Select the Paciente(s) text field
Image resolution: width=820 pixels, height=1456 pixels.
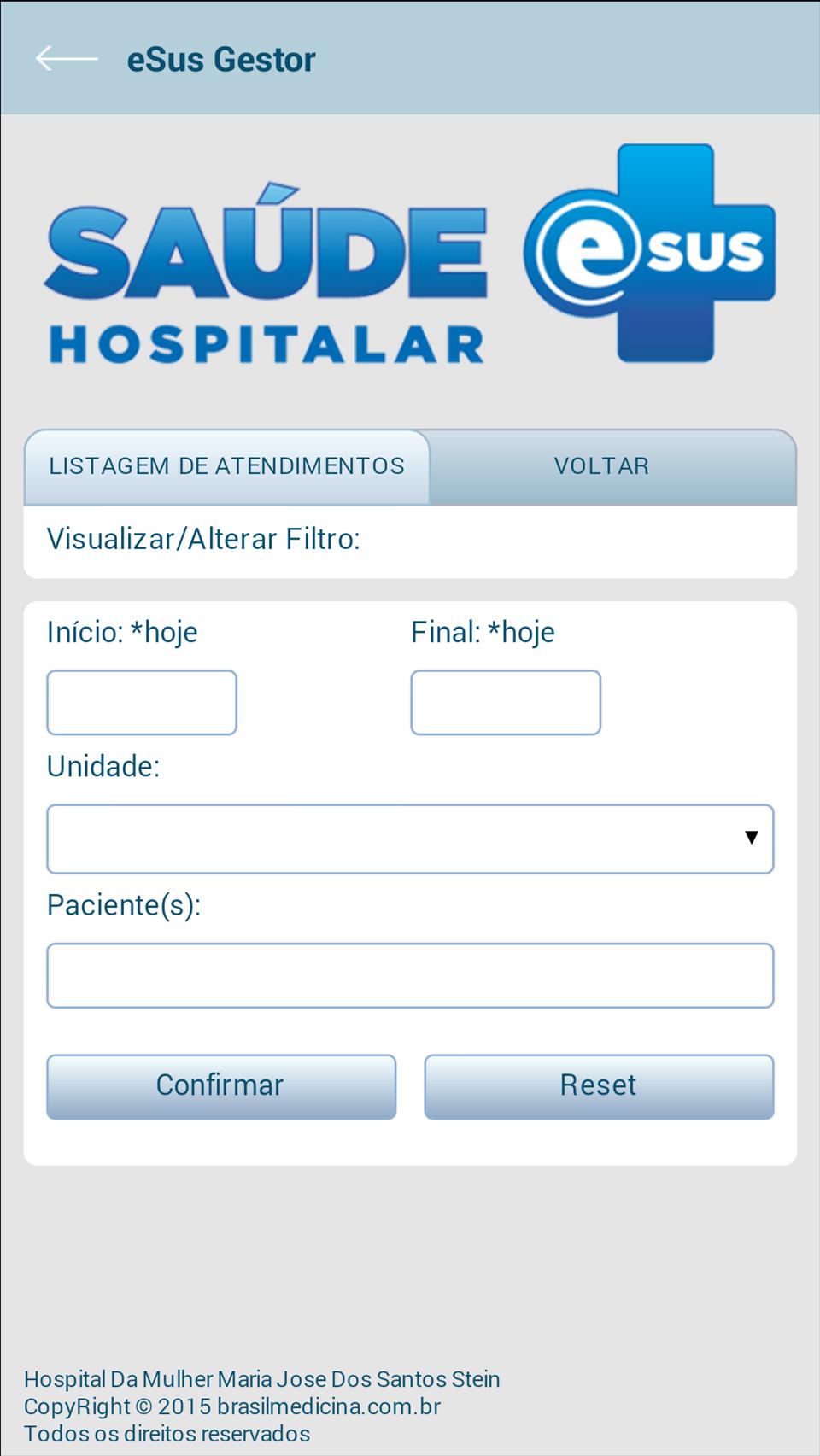pyautogui.click(x=410, y=974)
